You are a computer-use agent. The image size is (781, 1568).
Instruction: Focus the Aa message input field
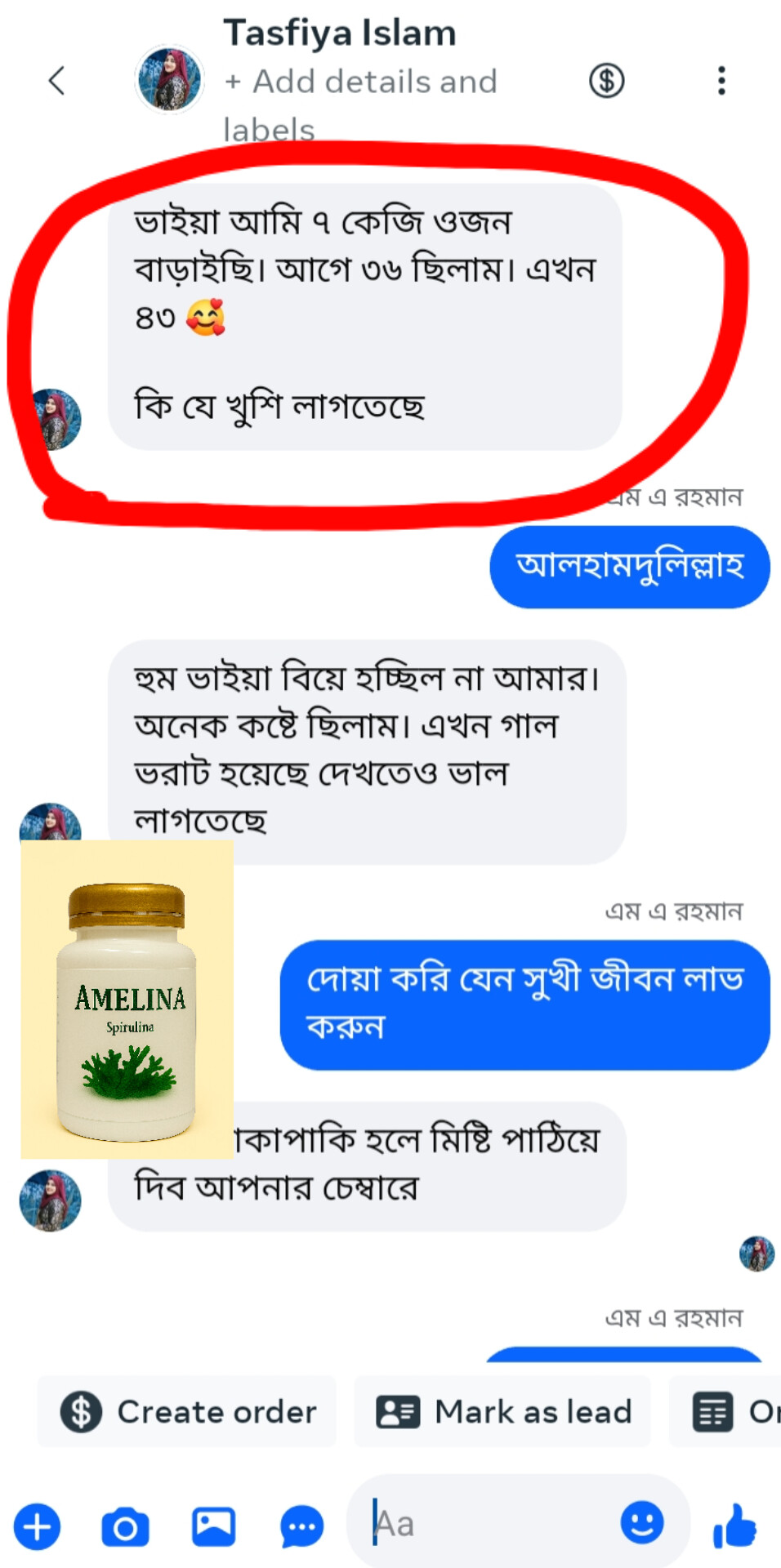(490, 1524)
